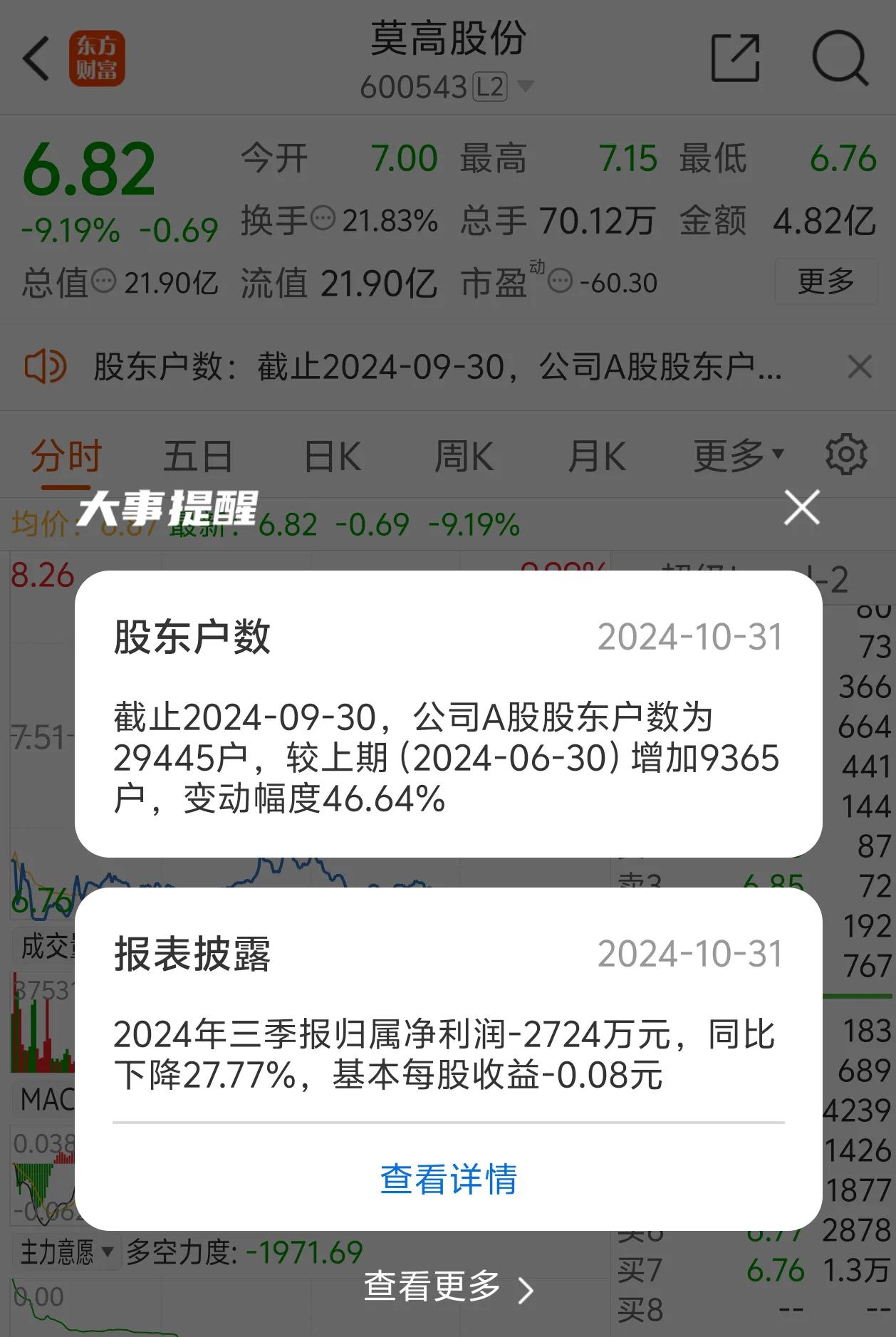Dismiss the shareholder count announcement banner

tap(860, 368)
